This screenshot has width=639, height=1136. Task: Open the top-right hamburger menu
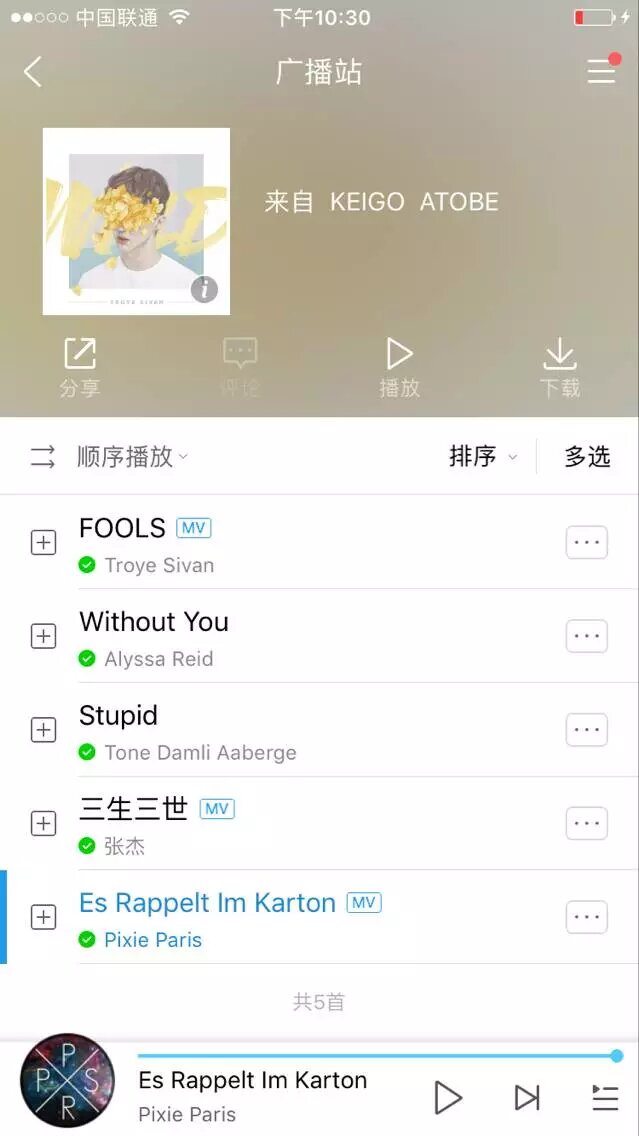[601, 72]
